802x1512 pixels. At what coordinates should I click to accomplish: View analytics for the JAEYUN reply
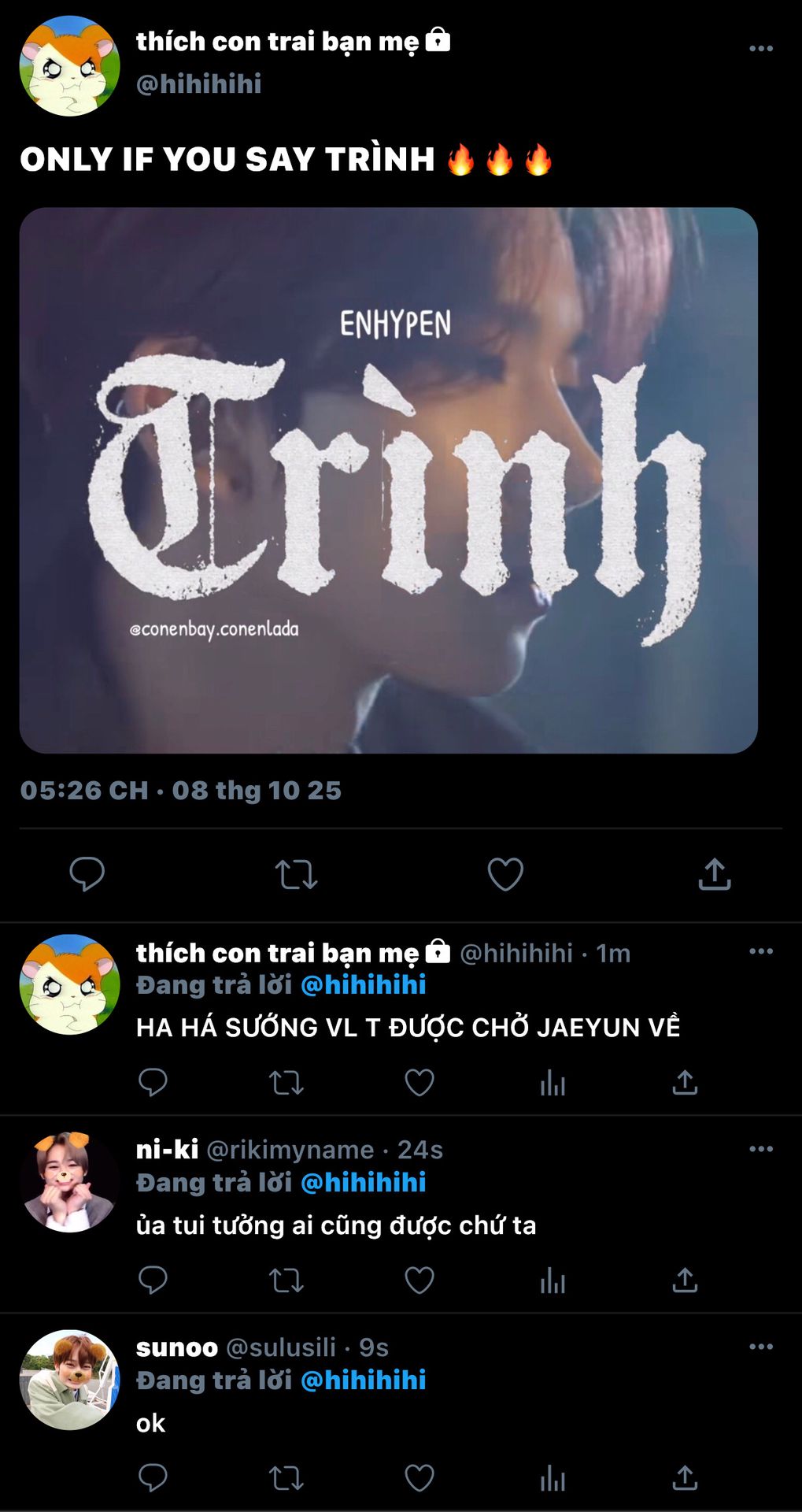[553, 1084]
